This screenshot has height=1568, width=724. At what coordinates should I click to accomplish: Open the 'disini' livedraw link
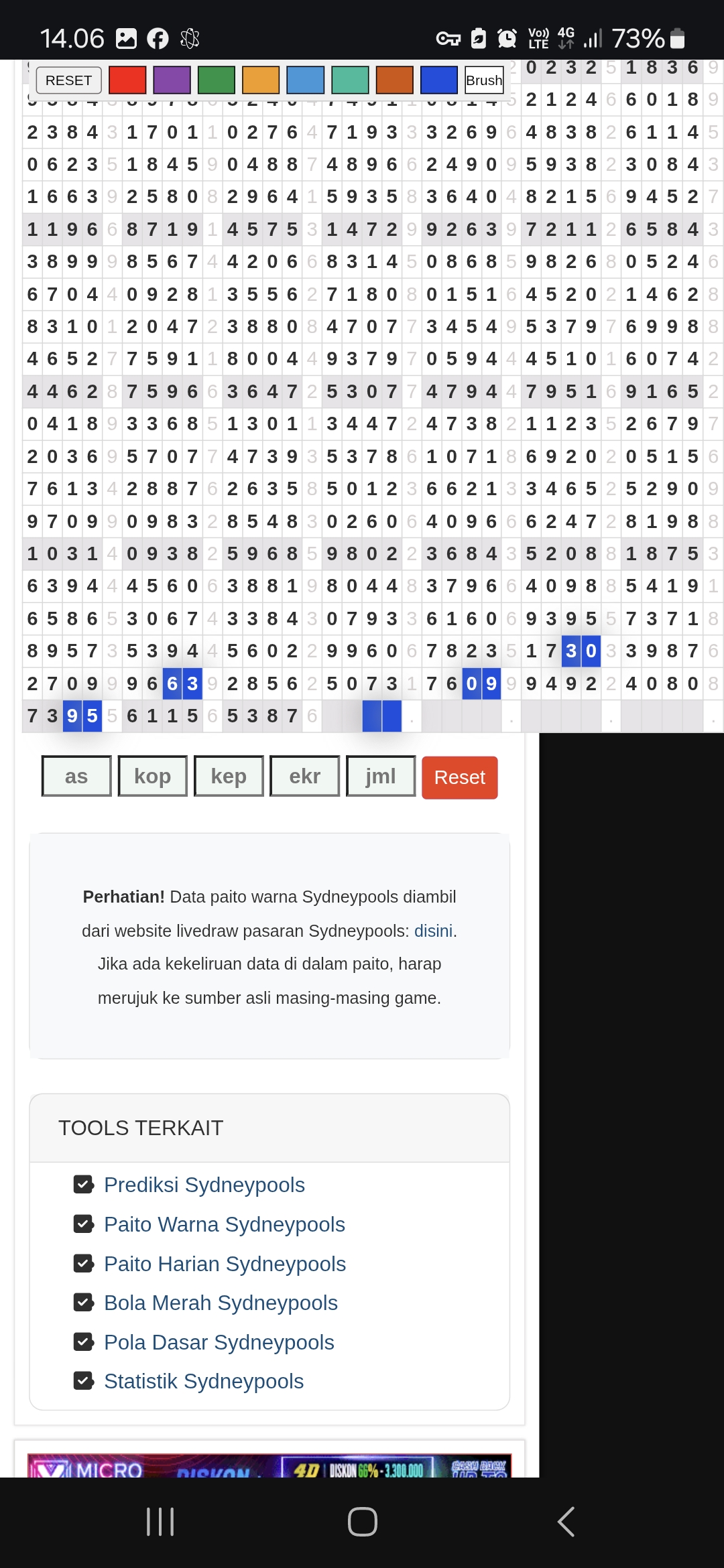tap(433, 931)
